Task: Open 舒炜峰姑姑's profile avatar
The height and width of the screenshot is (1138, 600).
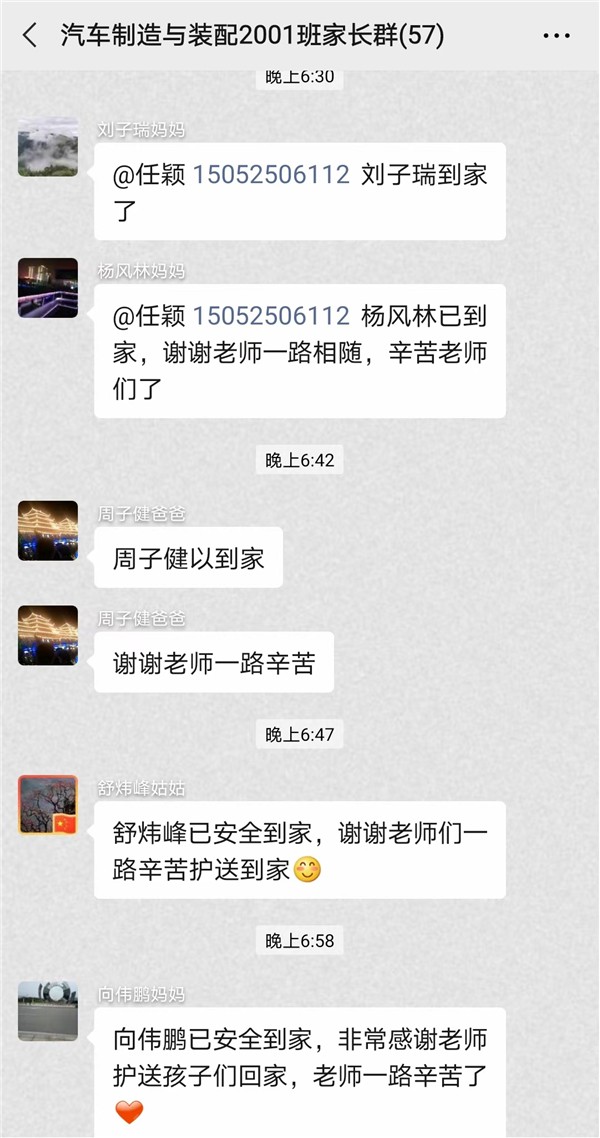Action: tap(48, 805)
